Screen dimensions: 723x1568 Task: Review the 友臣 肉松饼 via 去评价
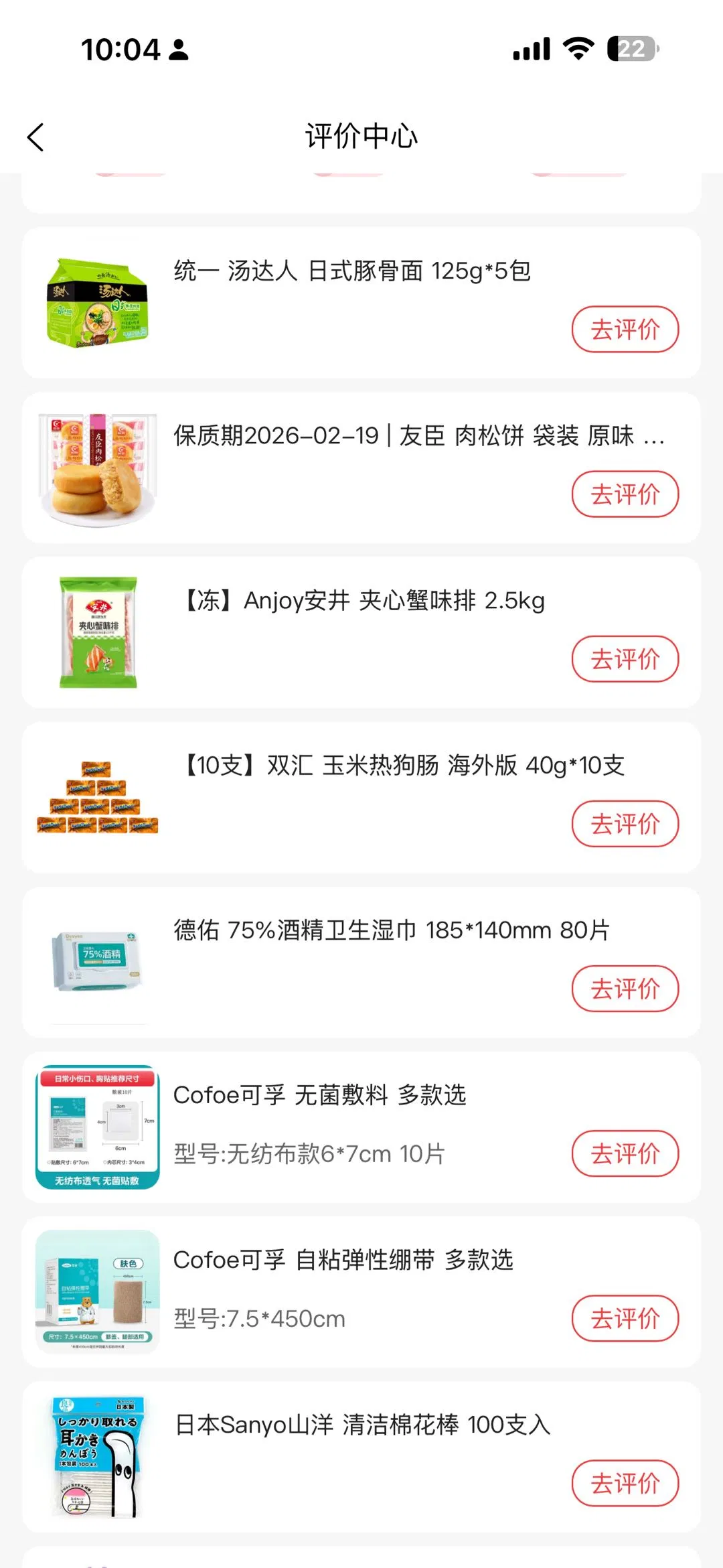pos(625,494)
